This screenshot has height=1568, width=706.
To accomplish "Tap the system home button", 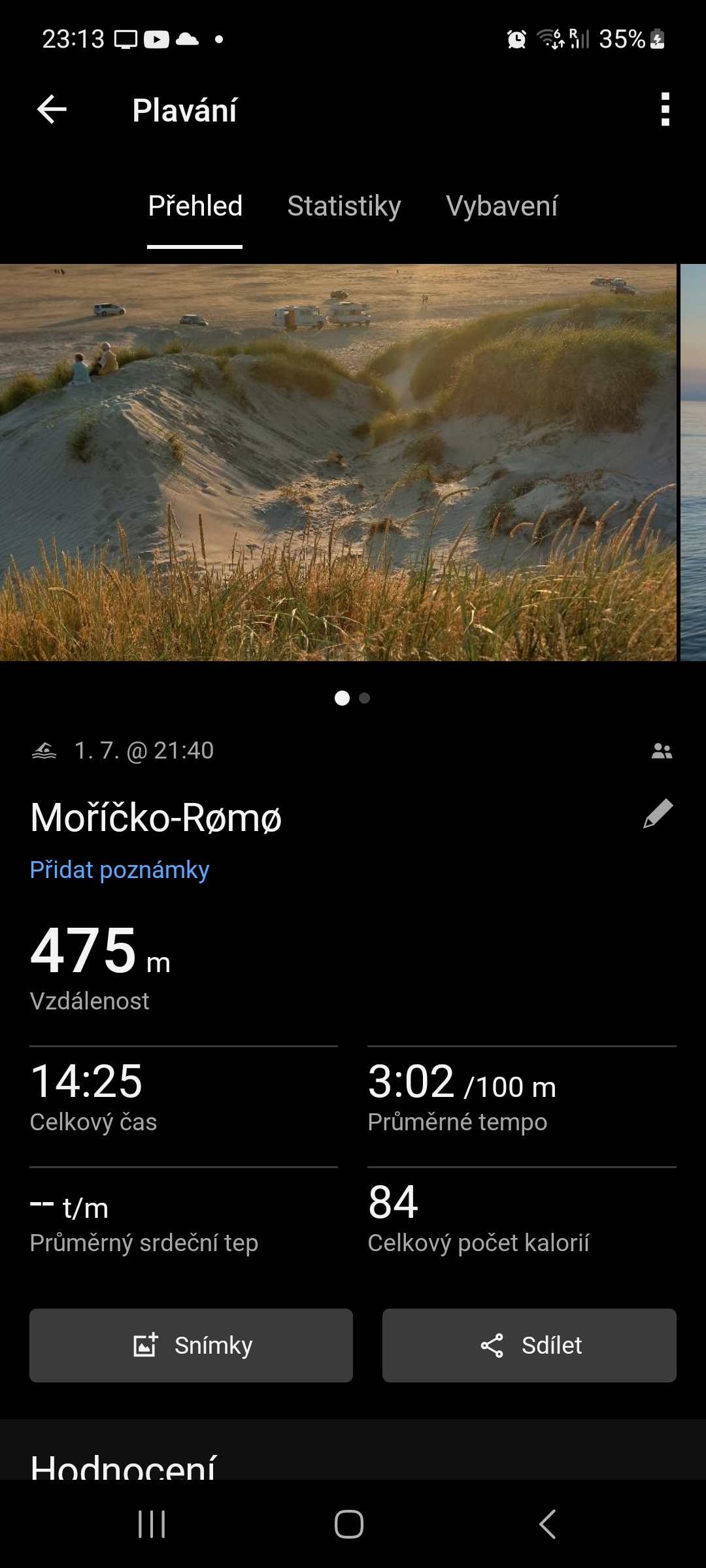I will [349, 1524].
